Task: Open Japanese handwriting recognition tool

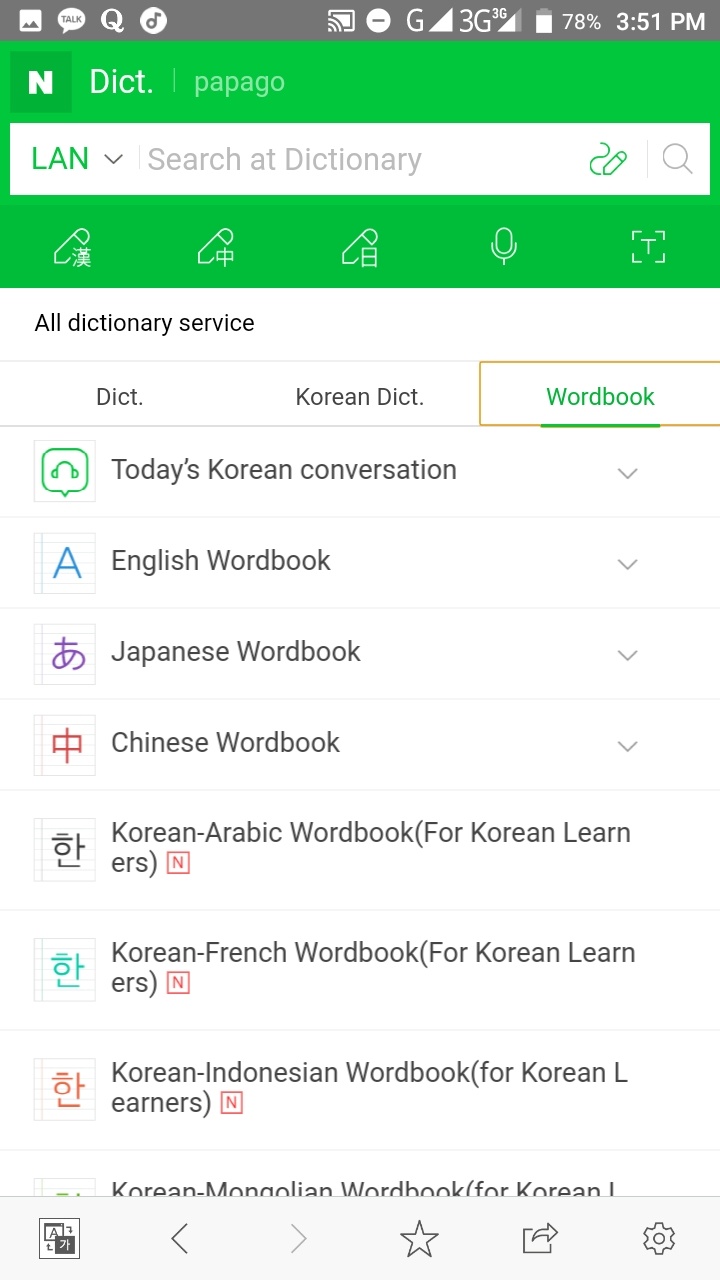Action: click(360, 247)
